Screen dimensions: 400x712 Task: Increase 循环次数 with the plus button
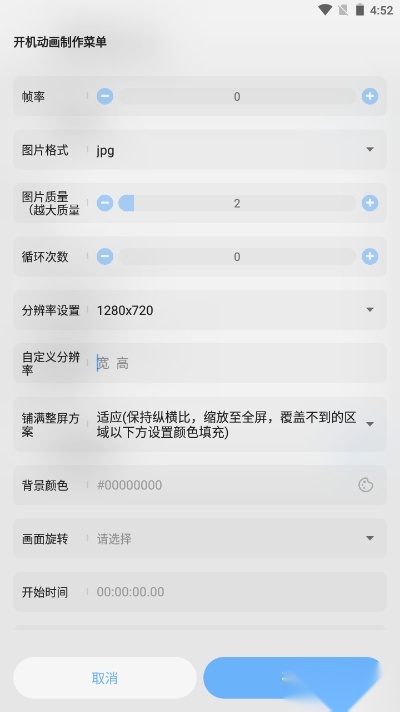point(370,257)
